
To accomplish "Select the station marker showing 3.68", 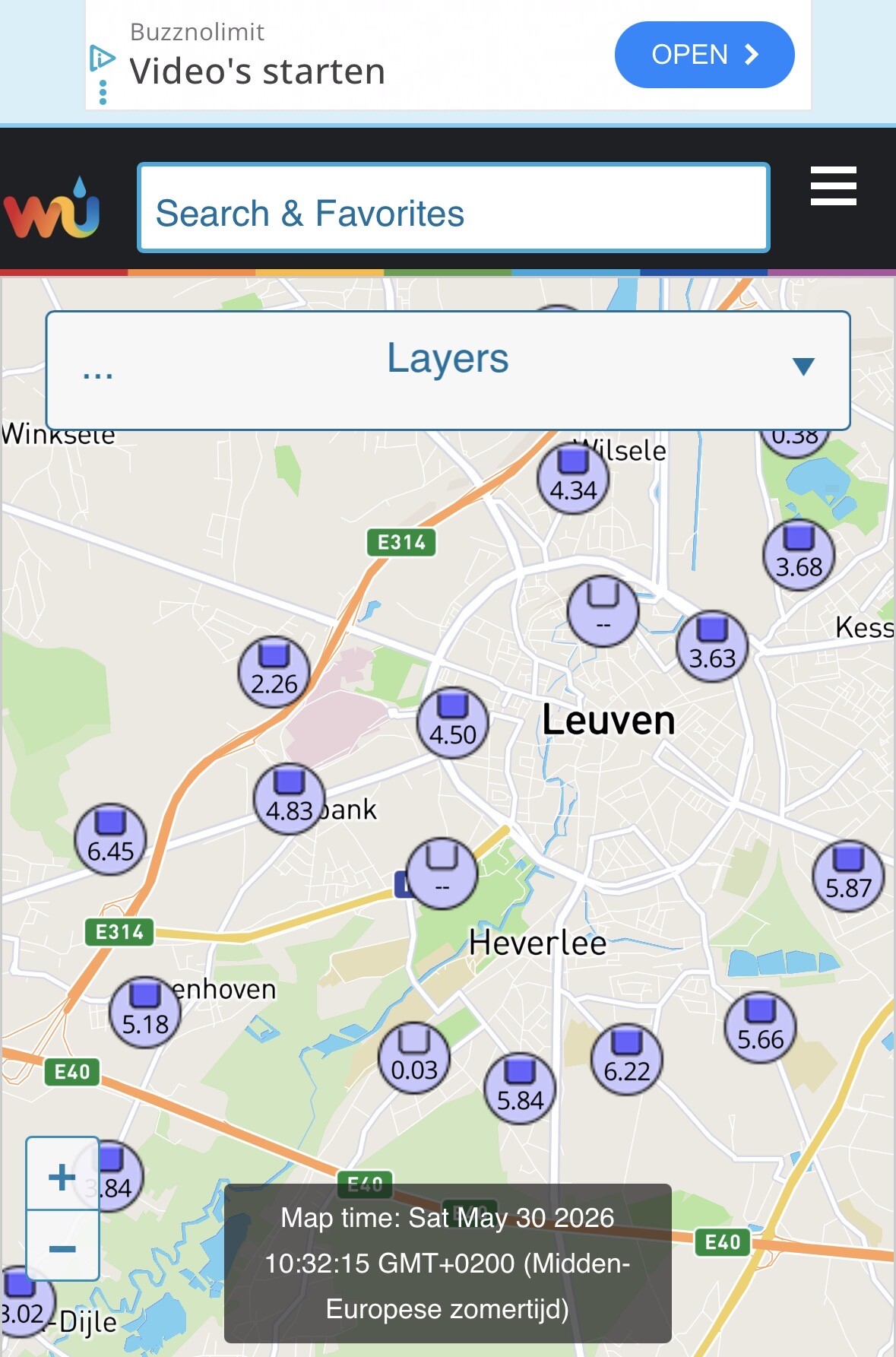I will pos(799,556).
